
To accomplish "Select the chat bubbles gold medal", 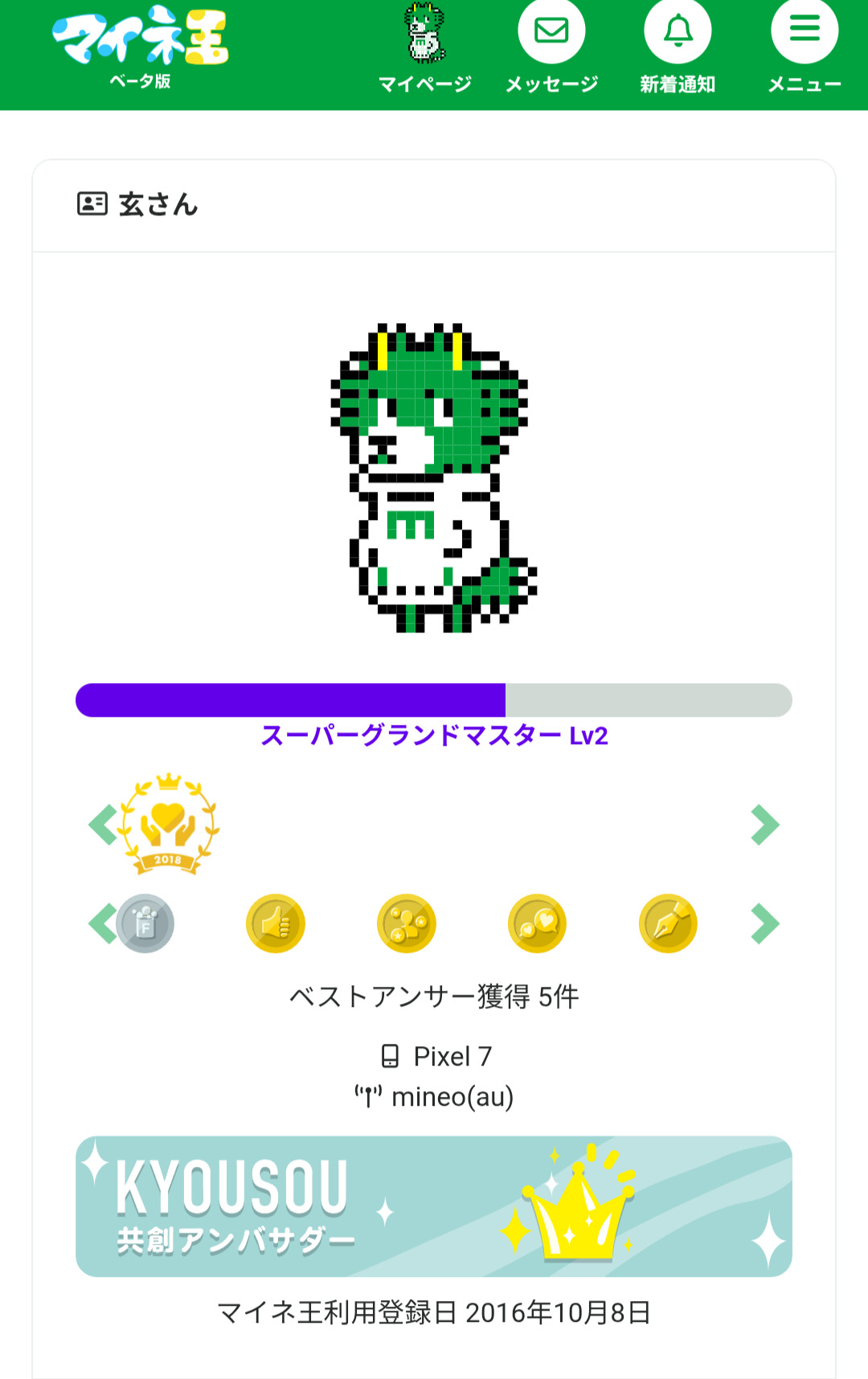I will point(537,923).
